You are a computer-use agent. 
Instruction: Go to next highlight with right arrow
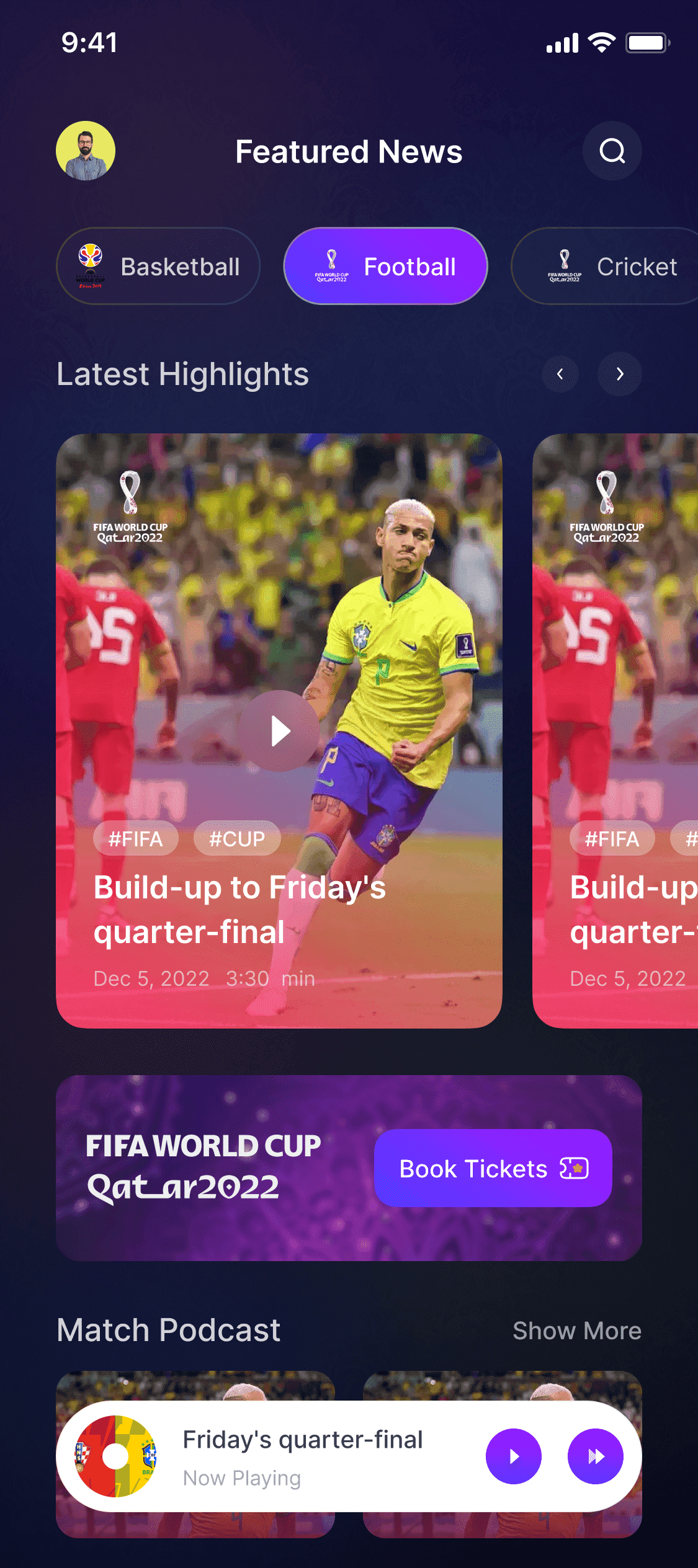pos(619,374)
